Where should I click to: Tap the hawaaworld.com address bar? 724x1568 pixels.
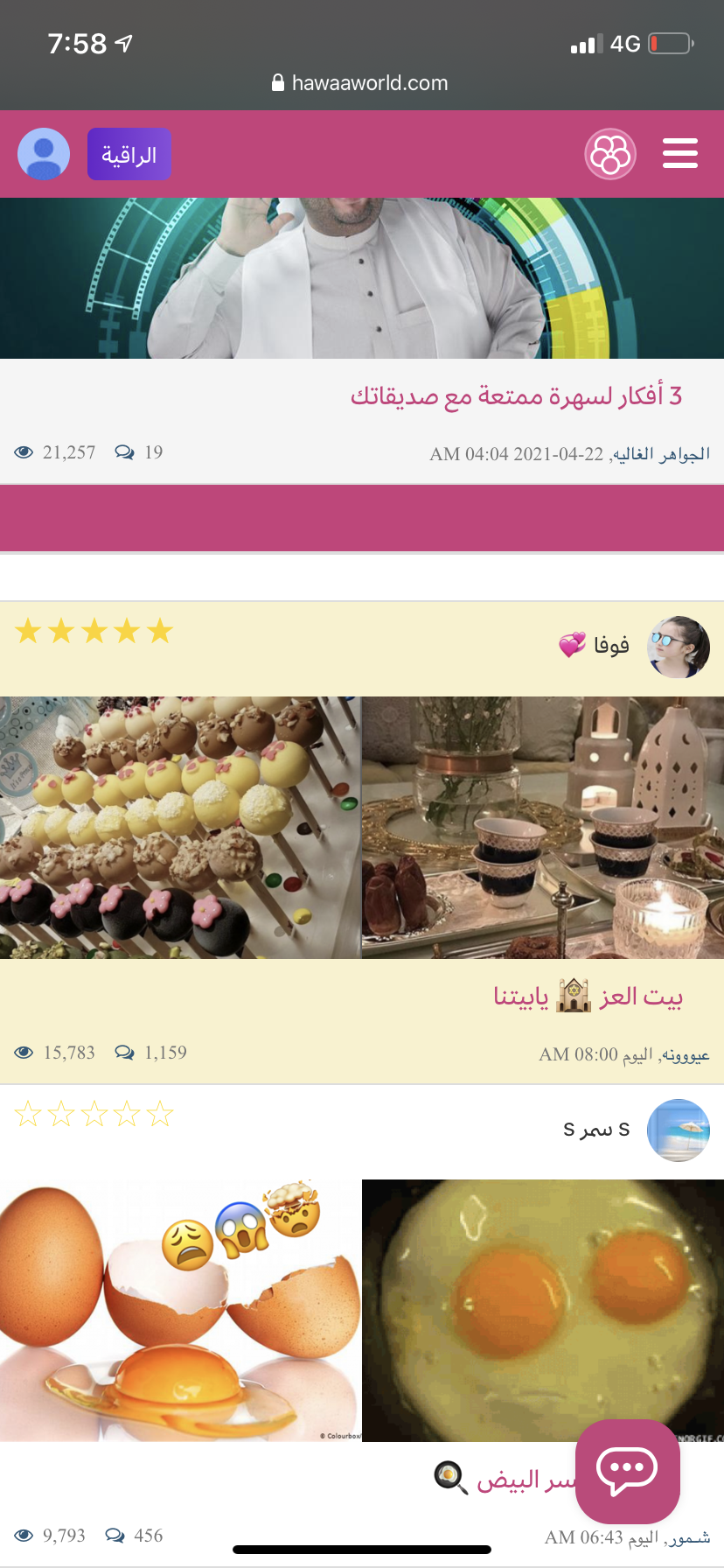[x=362, y=83]
